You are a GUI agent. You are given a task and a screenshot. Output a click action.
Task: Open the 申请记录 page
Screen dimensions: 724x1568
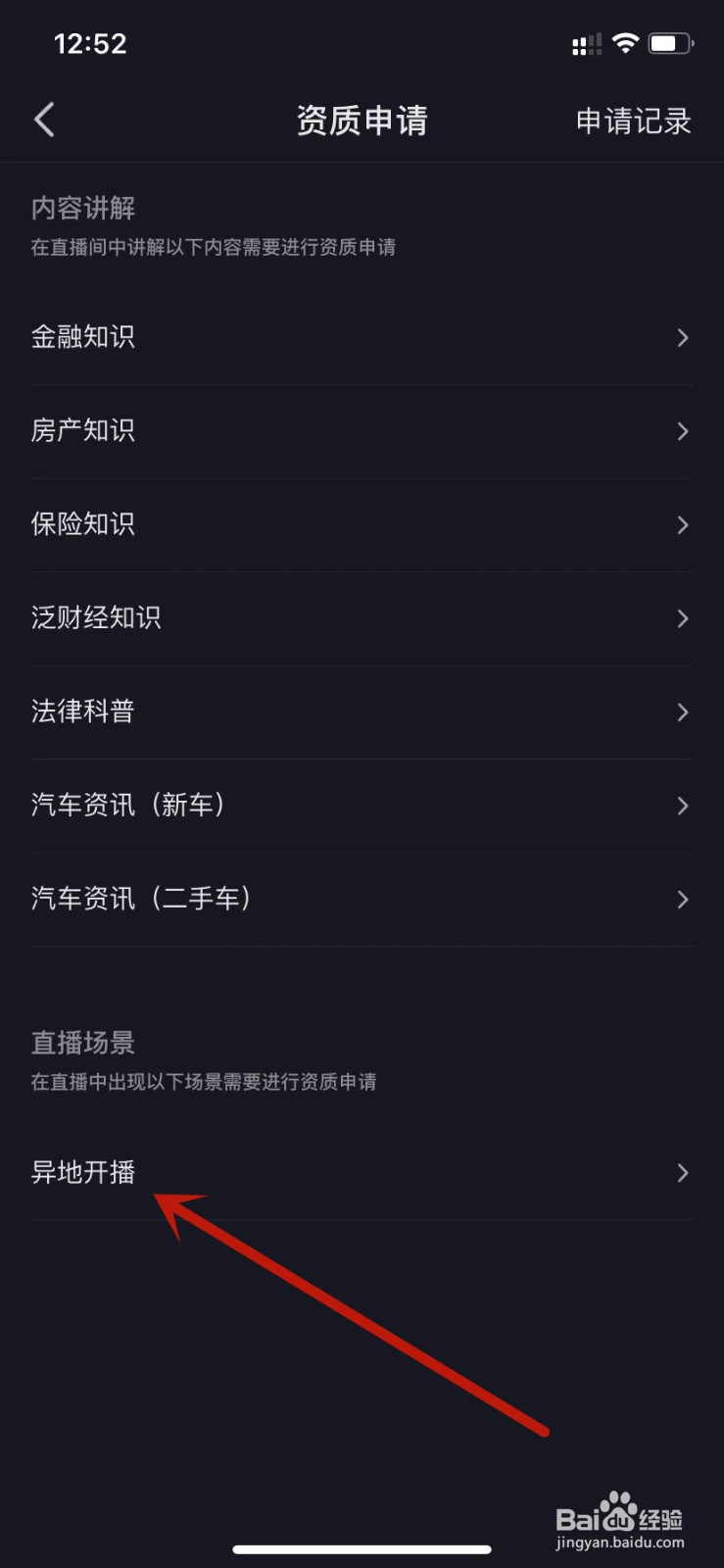(x=633, y=122)
